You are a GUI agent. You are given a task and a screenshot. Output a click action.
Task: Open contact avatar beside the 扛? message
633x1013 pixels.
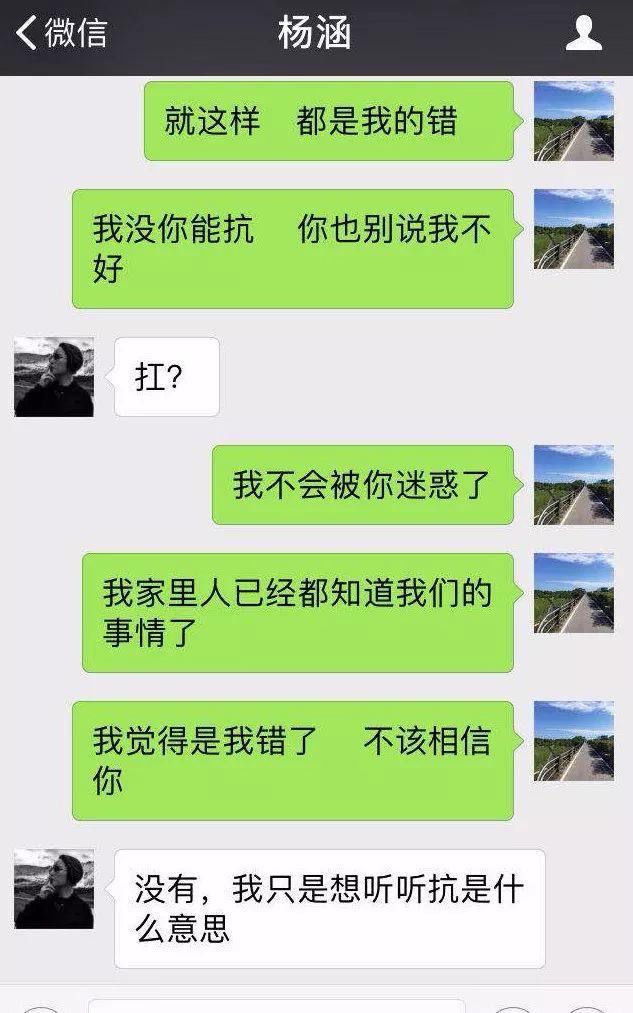click(54, 377)
